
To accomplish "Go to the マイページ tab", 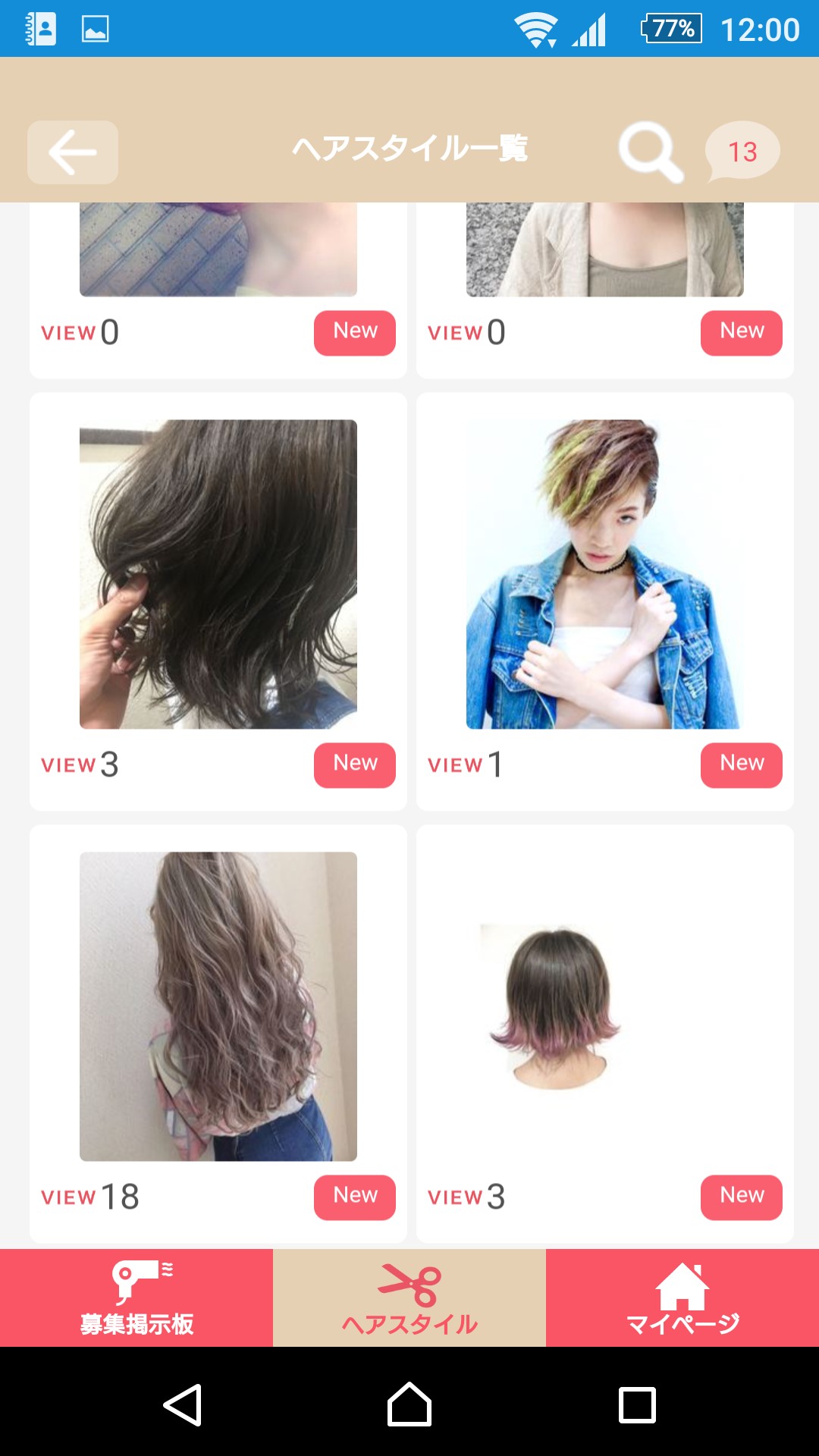I will (x=682, y=1298).
